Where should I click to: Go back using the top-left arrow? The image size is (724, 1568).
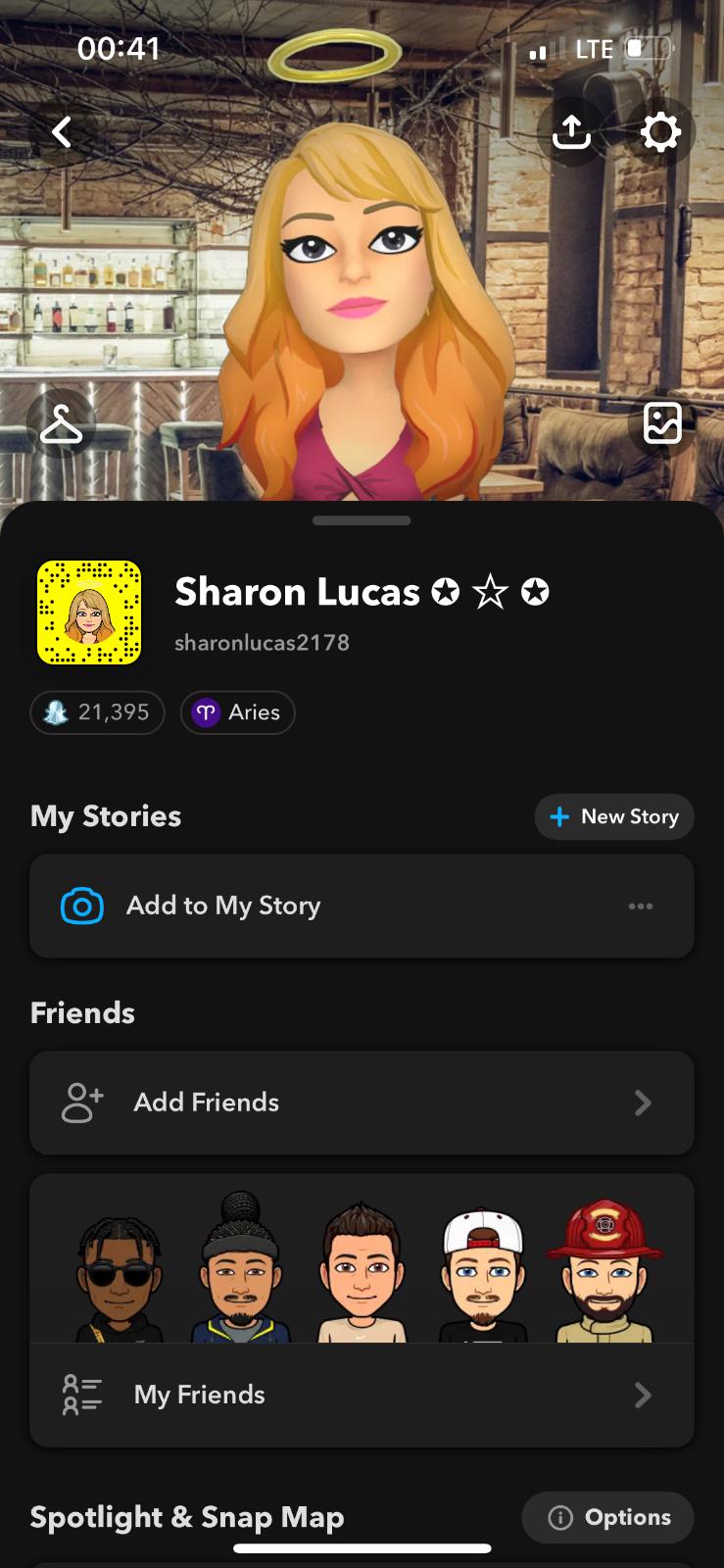click(62, 131)
